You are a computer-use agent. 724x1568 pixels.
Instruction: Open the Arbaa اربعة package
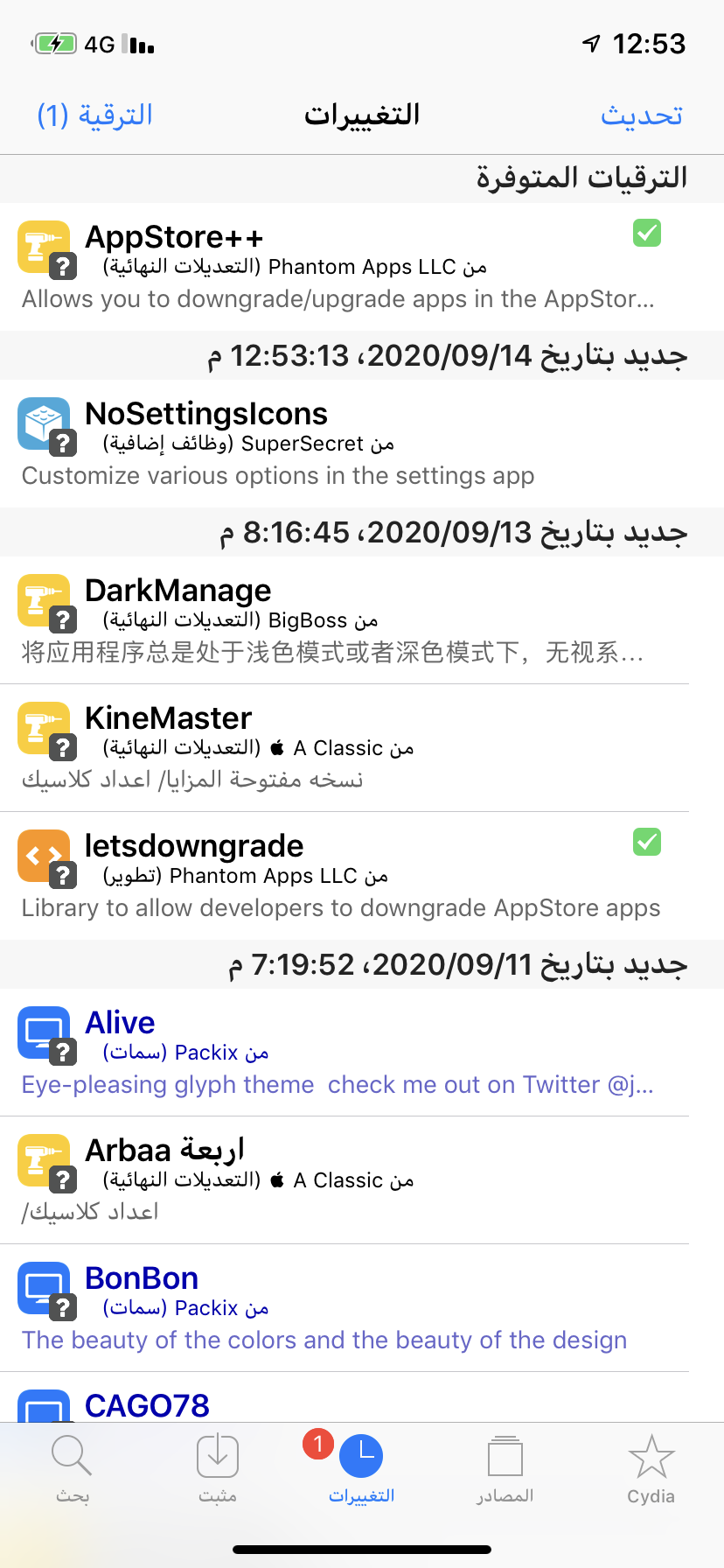point(350,1179)
